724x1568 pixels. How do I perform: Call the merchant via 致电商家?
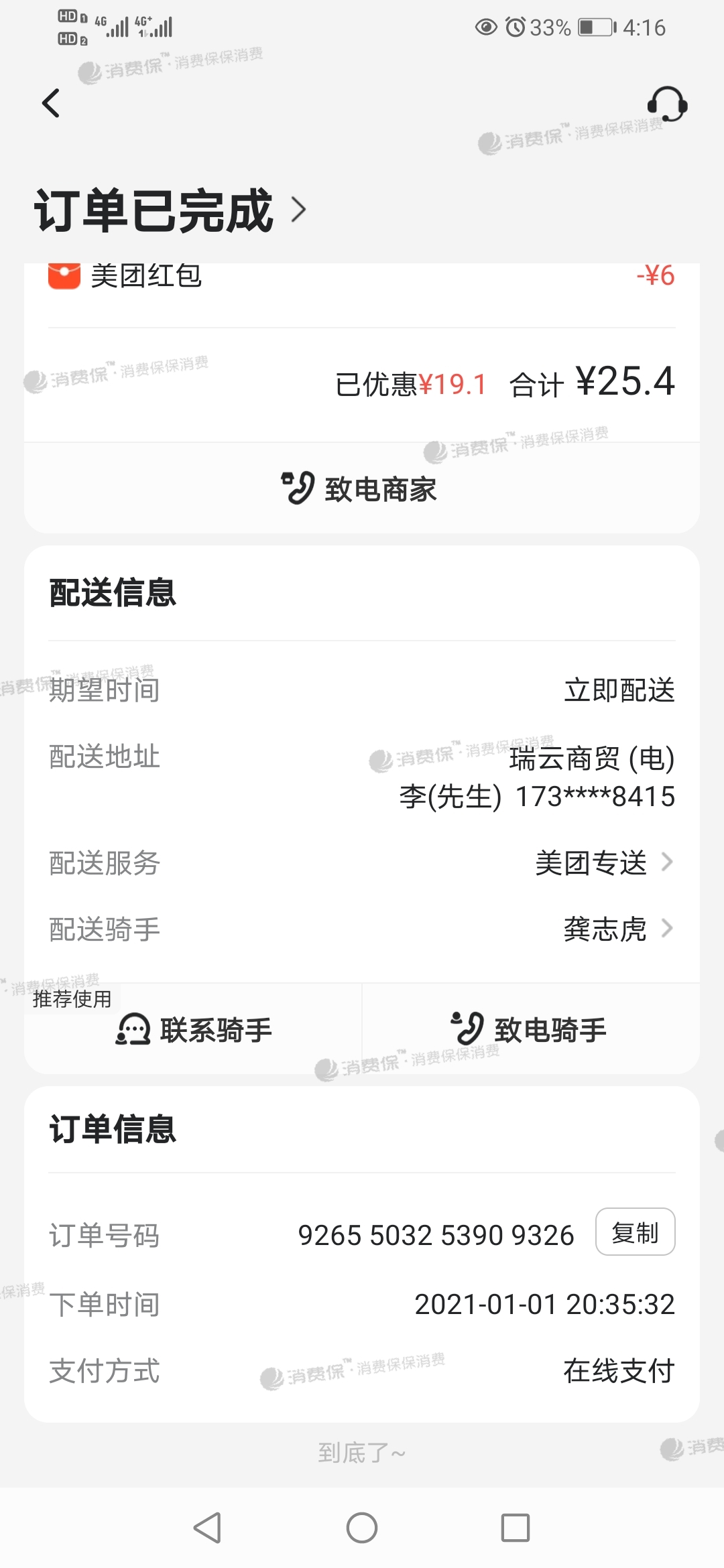pyautogui.click(x=361, y=489)
